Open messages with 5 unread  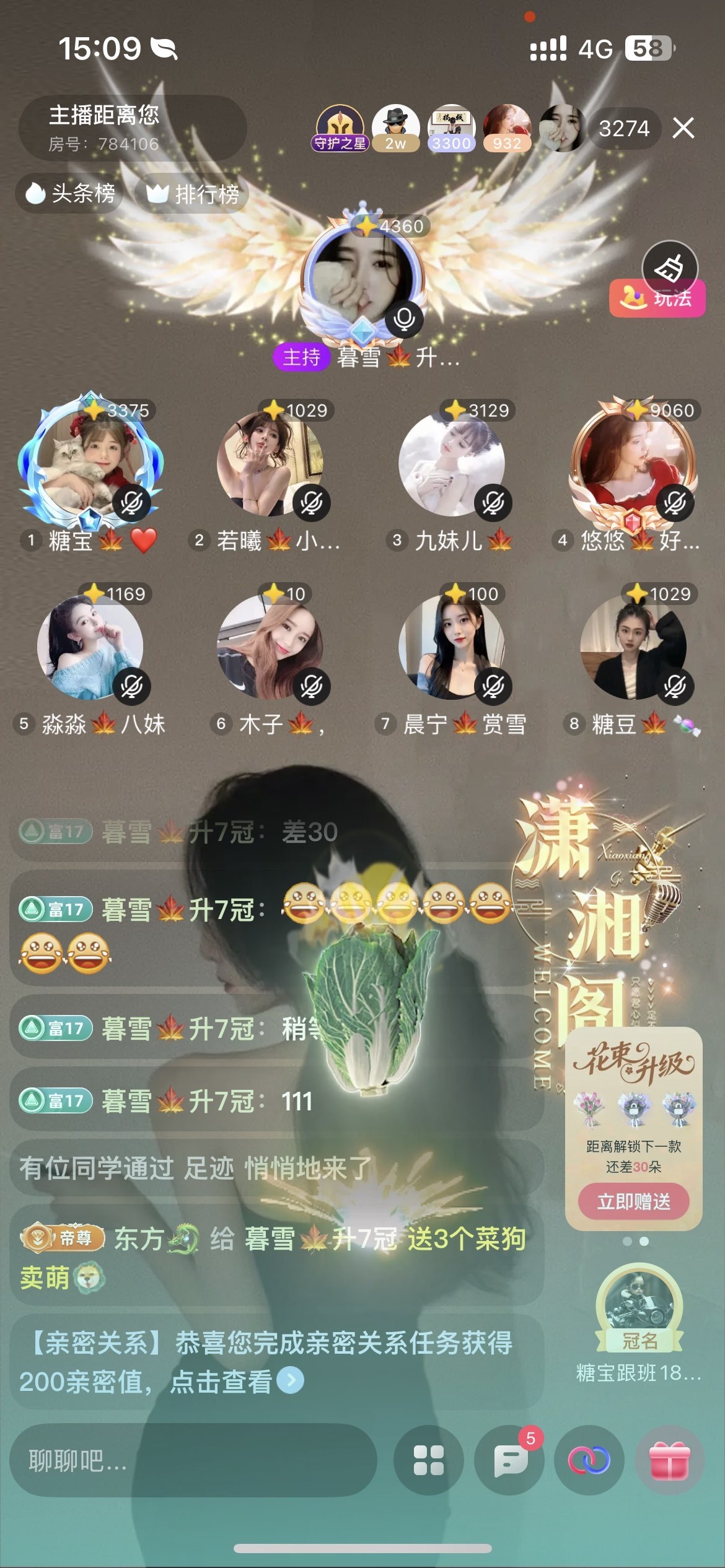click(x=509, y=1460)
